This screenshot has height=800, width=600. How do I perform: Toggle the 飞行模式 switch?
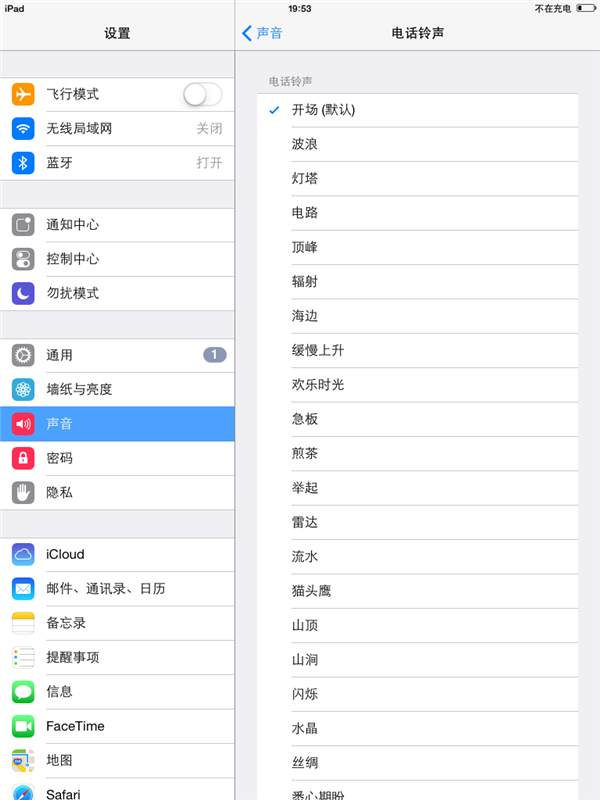click(202, 94)
